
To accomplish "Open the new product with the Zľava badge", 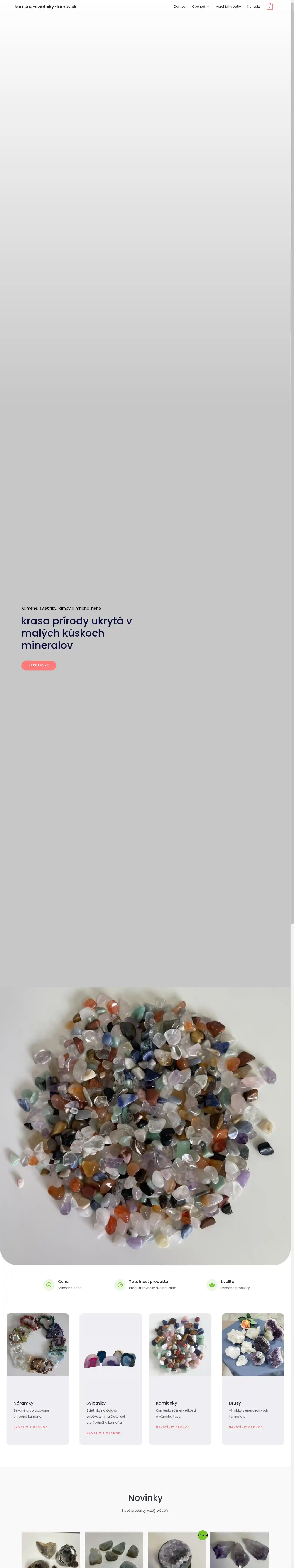I will pyautogui.click(x=177, y=1551).
